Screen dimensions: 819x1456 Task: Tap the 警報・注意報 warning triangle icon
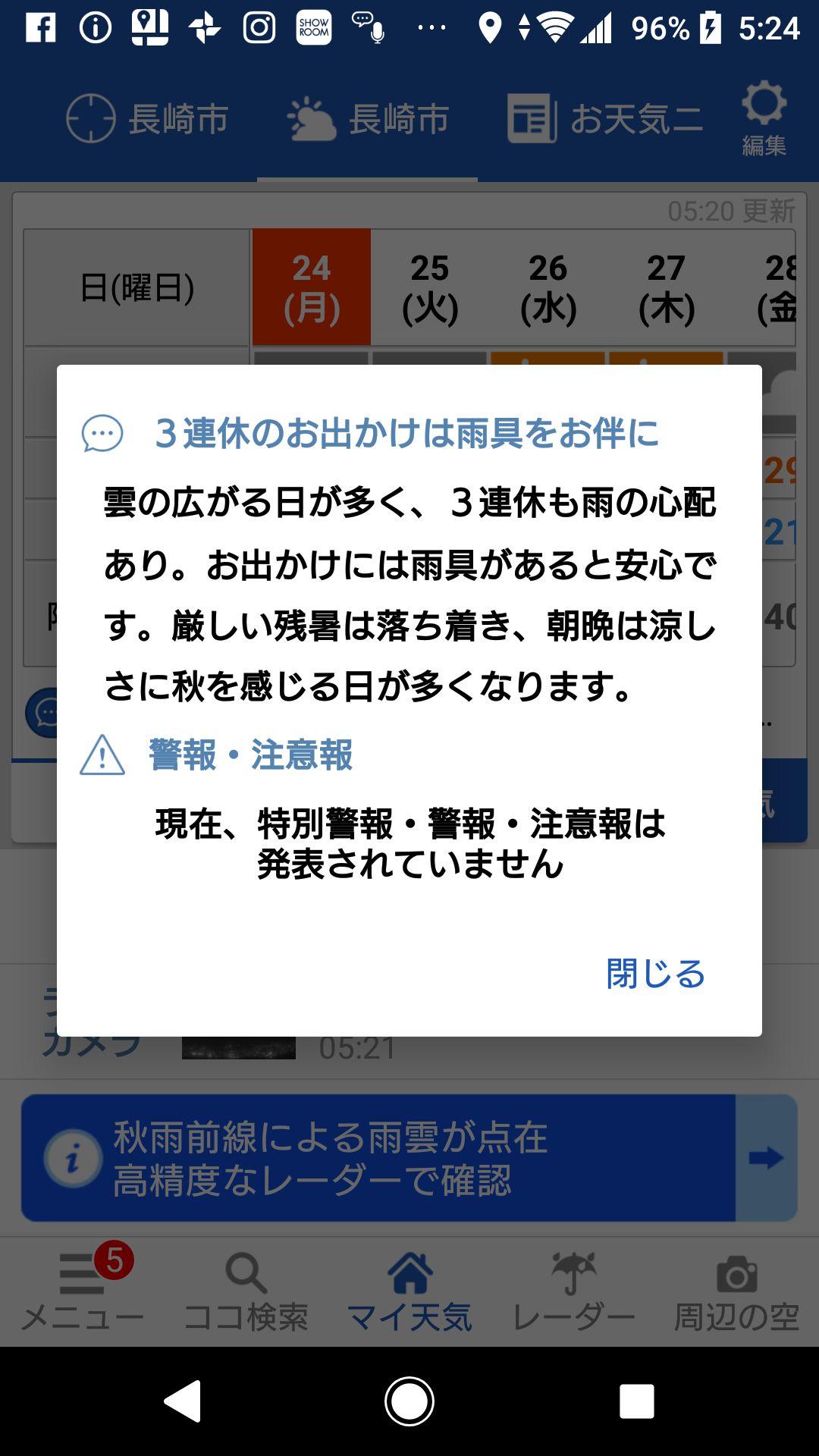coord(102,756)
